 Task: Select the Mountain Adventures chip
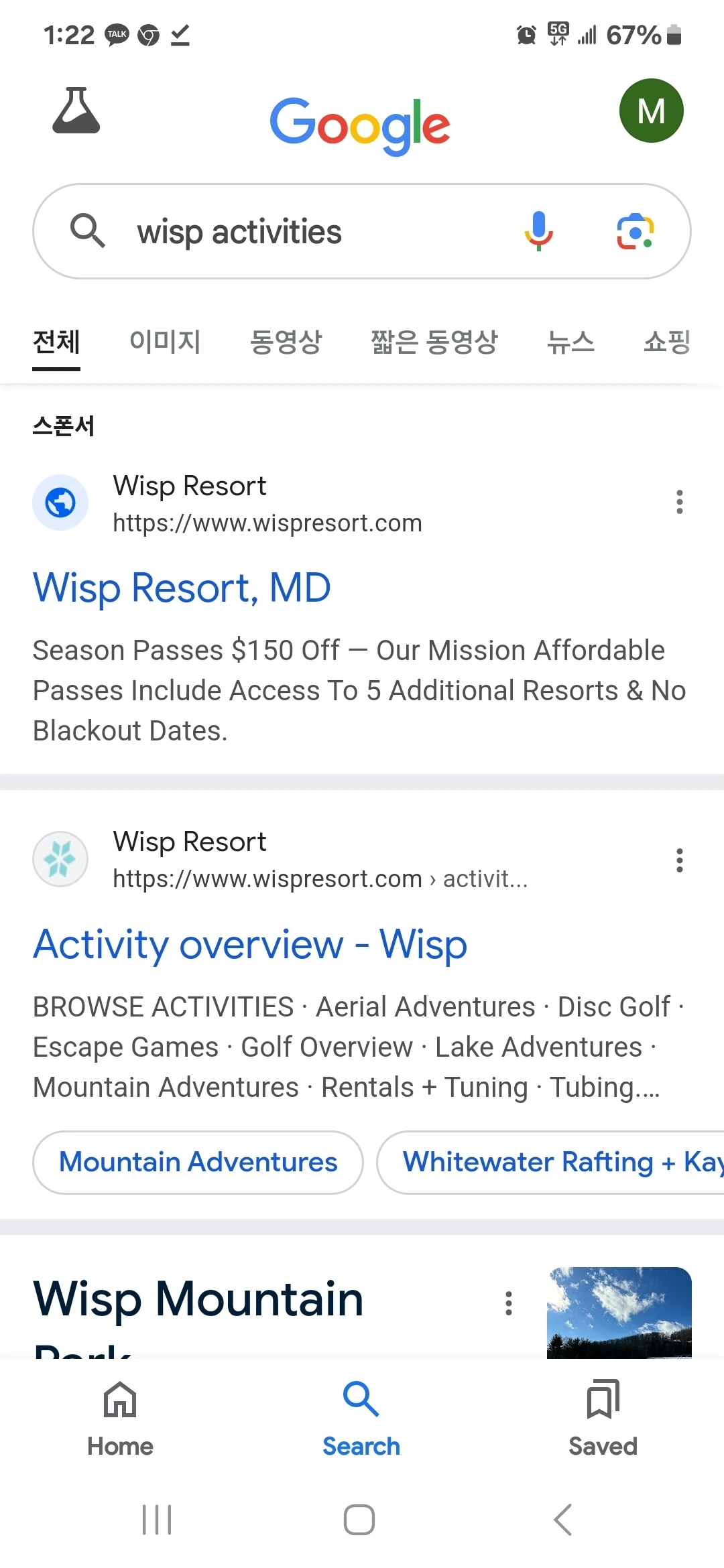tap(198, 1162)
